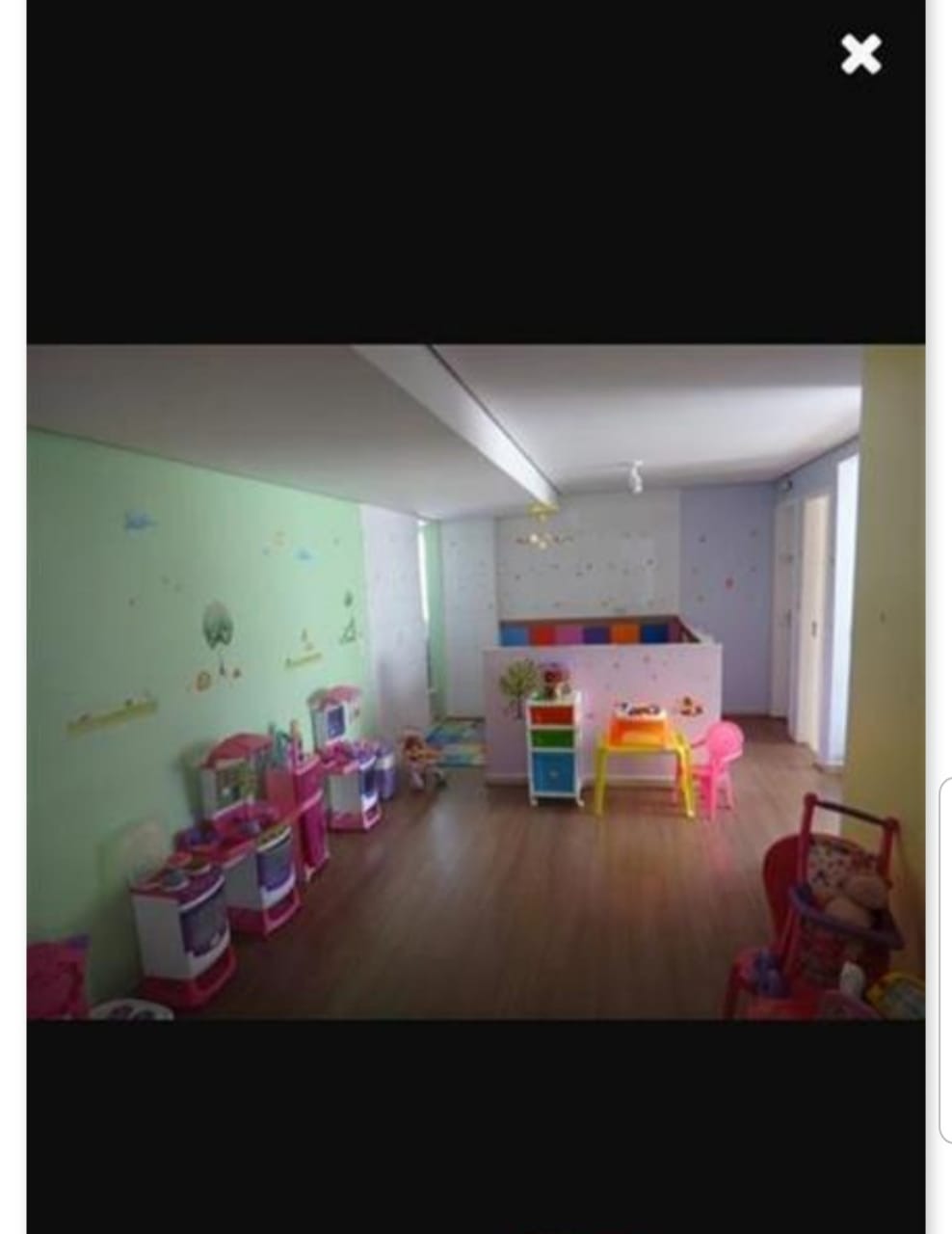Tap the tree decal sticker on the playpen
This screenshot has height=1234, width=952.
(x=517, y=678)
